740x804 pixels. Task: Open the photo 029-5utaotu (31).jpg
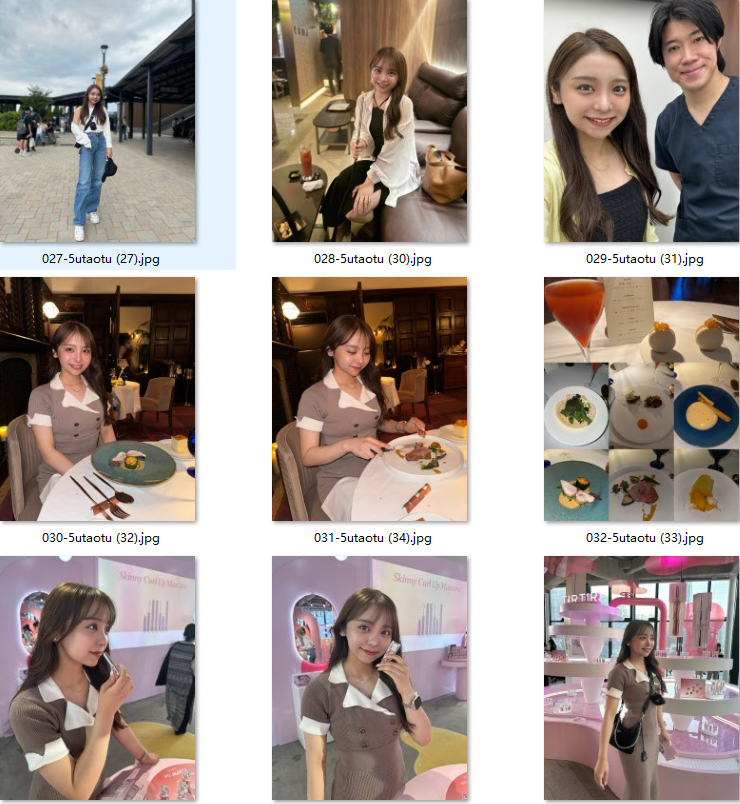point(641,120)
